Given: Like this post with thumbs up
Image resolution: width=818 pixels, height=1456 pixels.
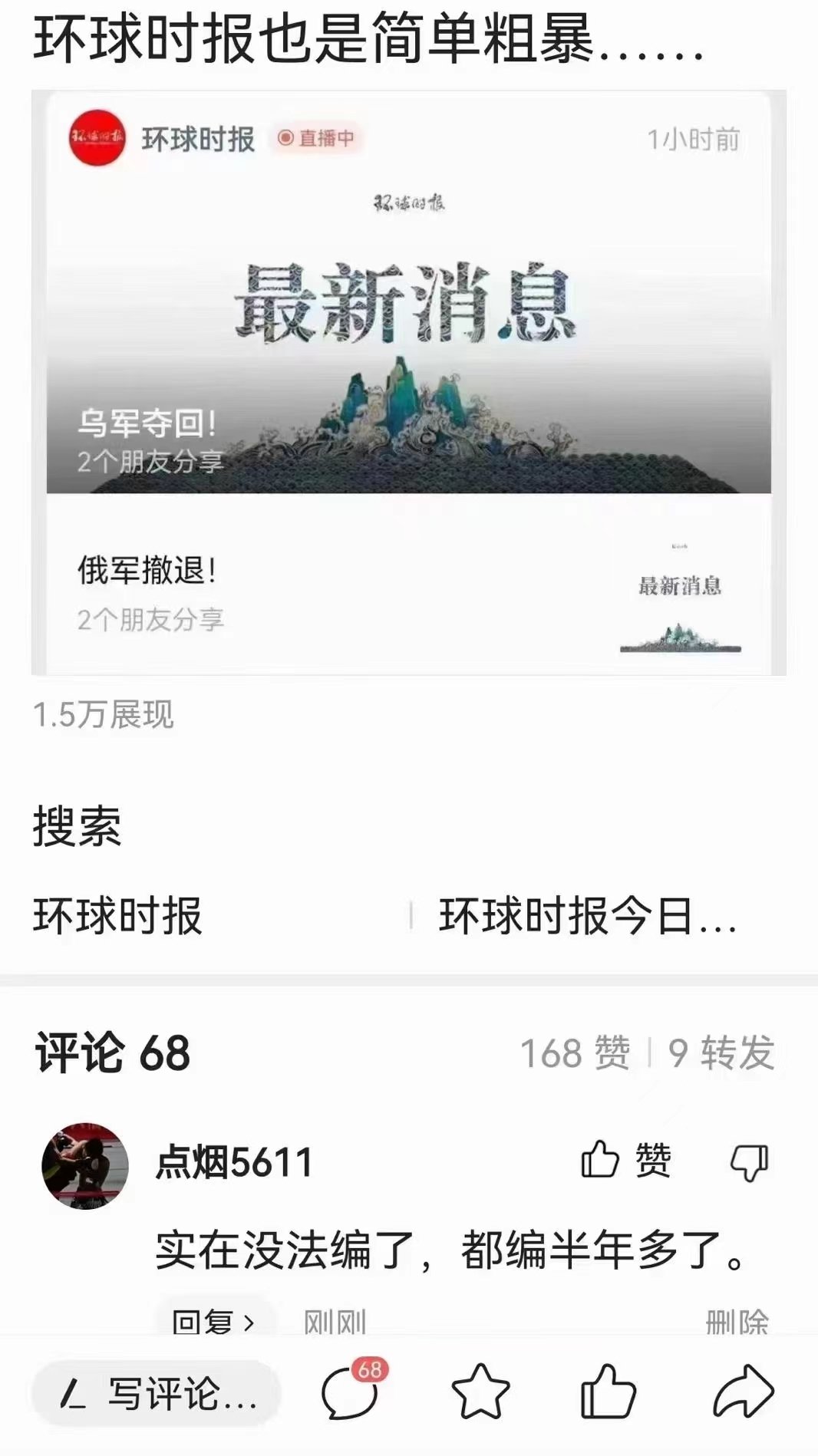Looking at the screenshot, I should (609, 1392).
